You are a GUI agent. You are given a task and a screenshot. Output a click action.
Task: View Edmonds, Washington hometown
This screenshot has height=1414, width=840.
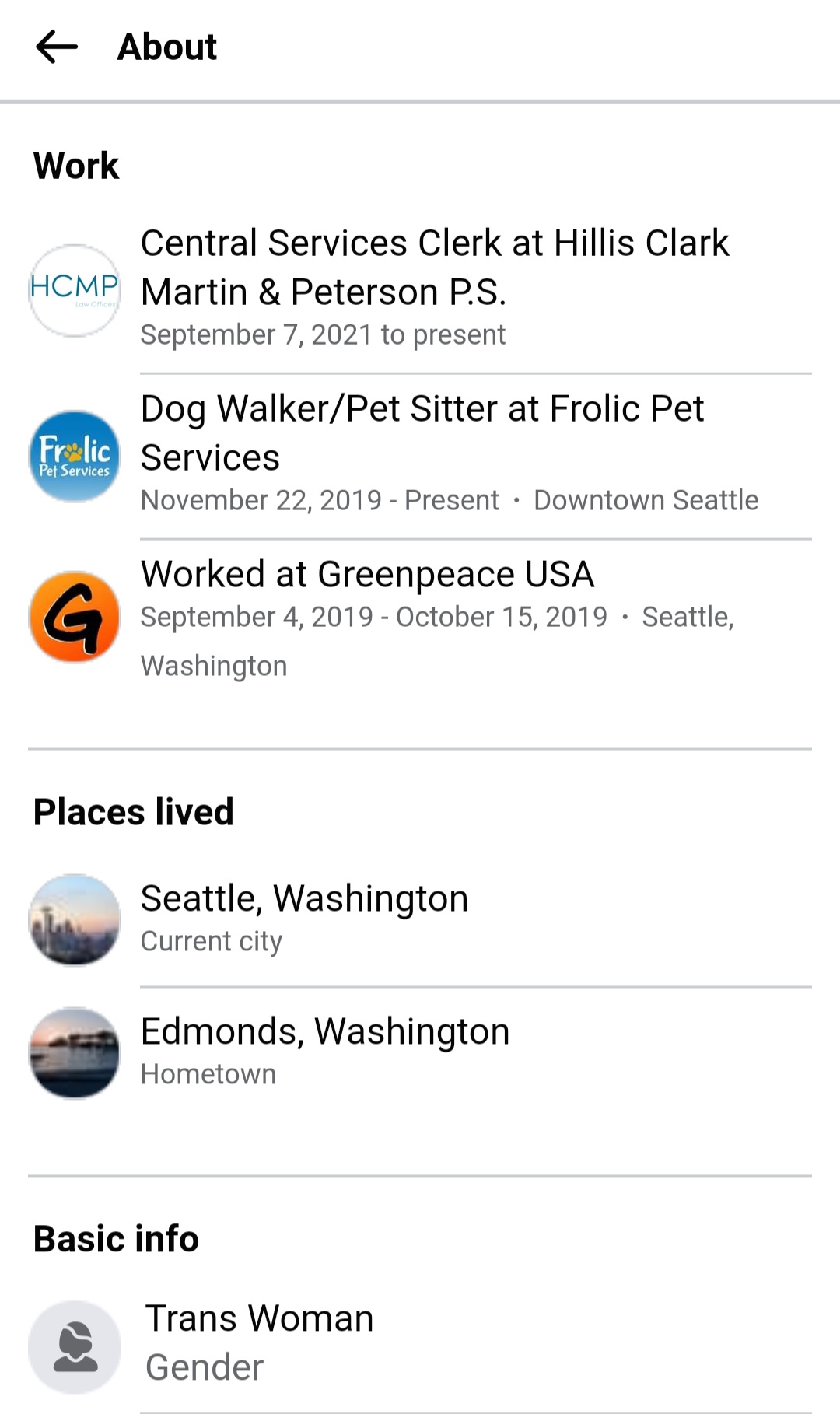pyautogui.click(x=420, y=1052)
